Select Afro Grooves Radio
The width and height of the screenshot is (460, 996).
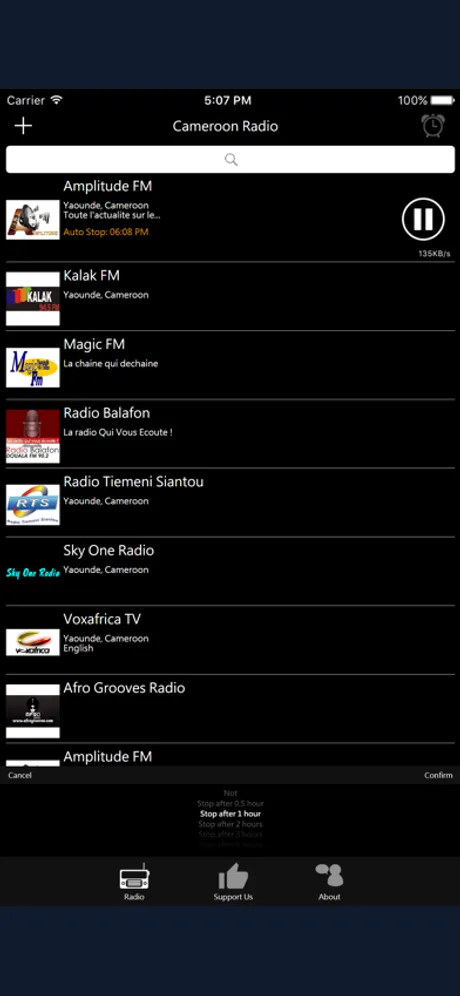coord(230,708)
